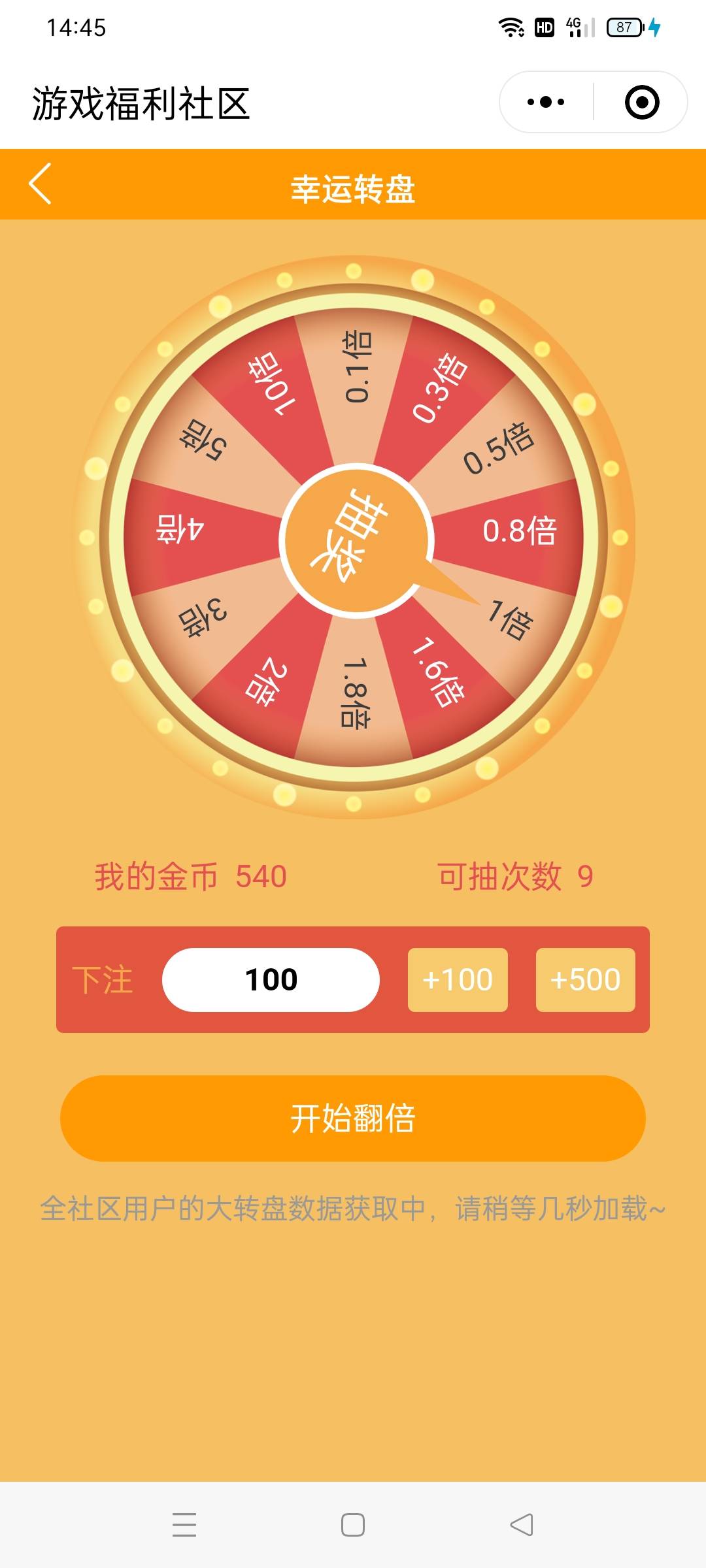
Task: Open recent apps from the navigation bar
Action: [x=184, y=1524]
